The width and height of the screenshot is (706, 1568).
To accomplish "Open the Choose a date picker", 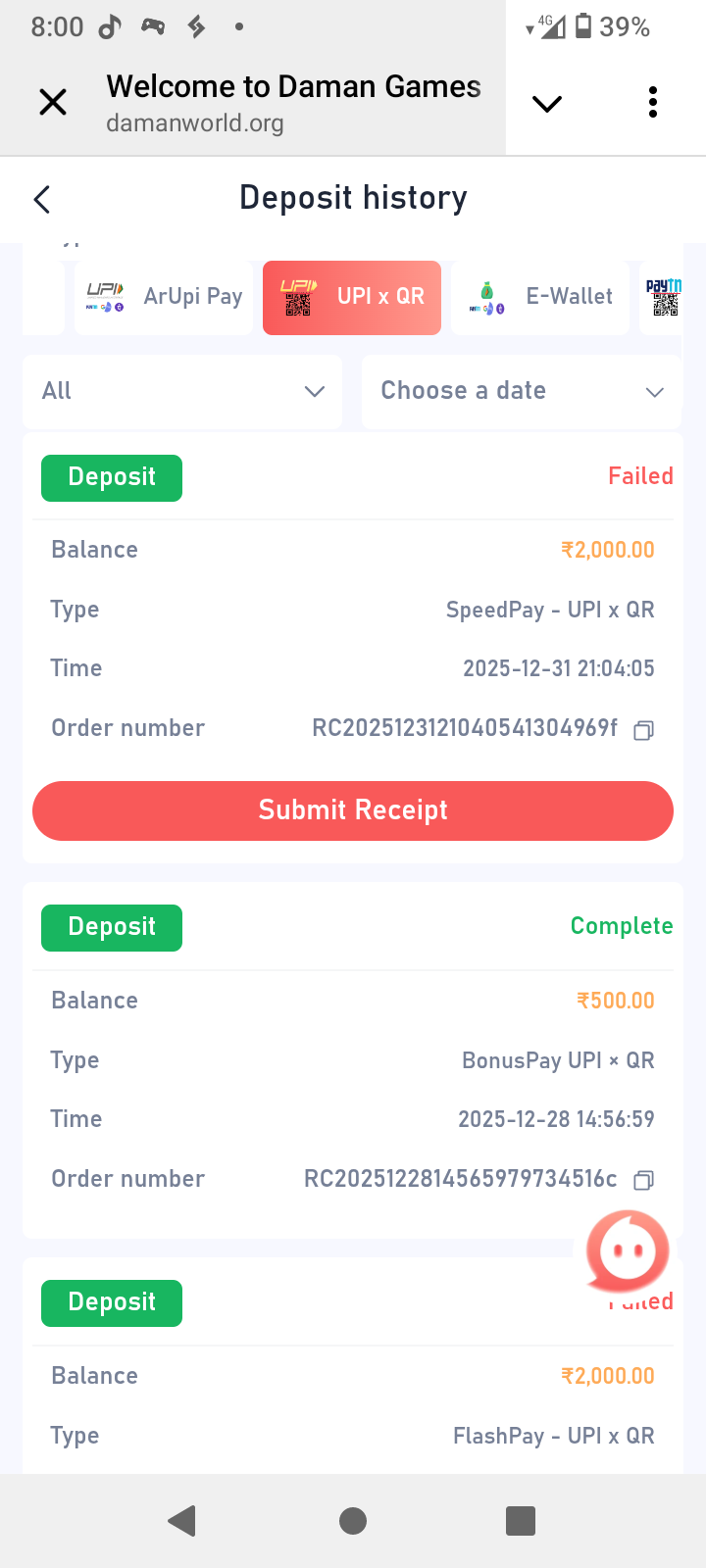I will [522, 391].
